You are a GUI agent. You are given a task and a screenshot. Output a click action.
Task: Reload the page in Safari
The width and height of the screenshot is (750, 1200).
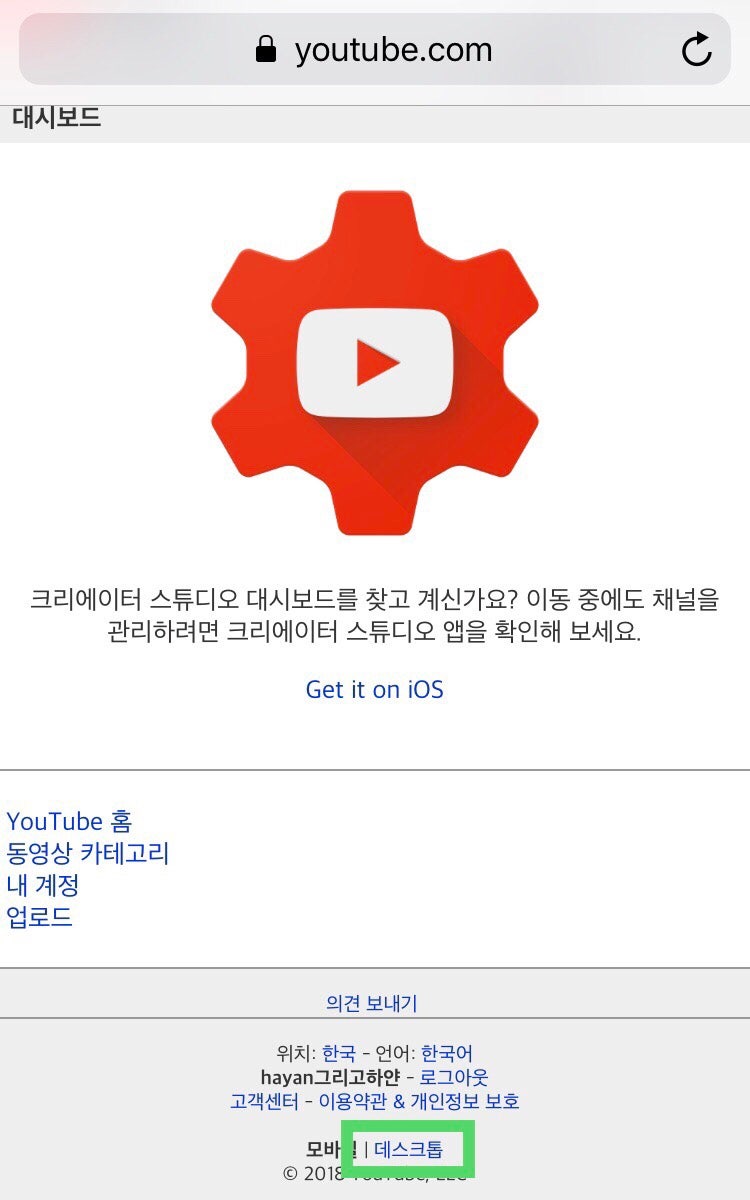tap(696, 49)
